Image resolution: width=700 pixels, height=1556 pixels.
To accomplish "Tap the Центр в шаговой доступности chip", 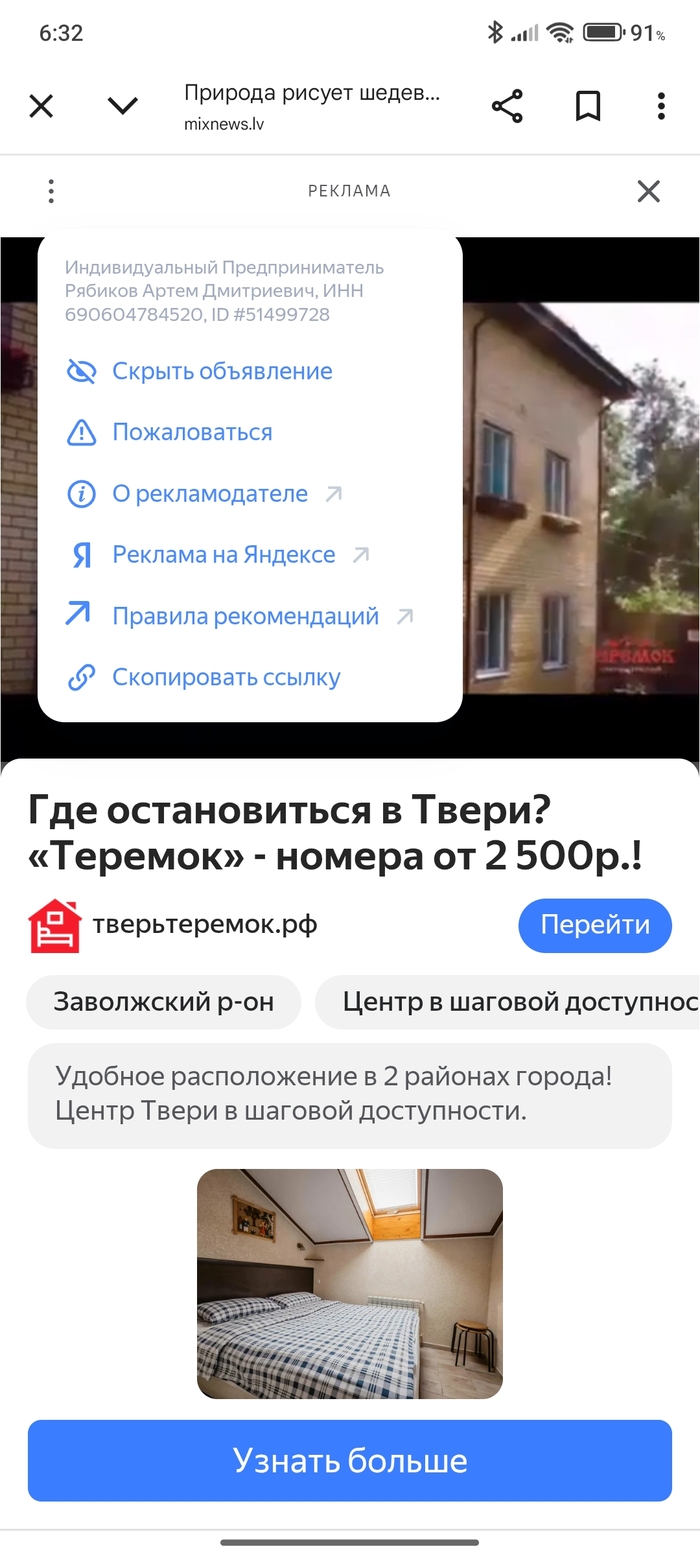I will point(510,1002).
